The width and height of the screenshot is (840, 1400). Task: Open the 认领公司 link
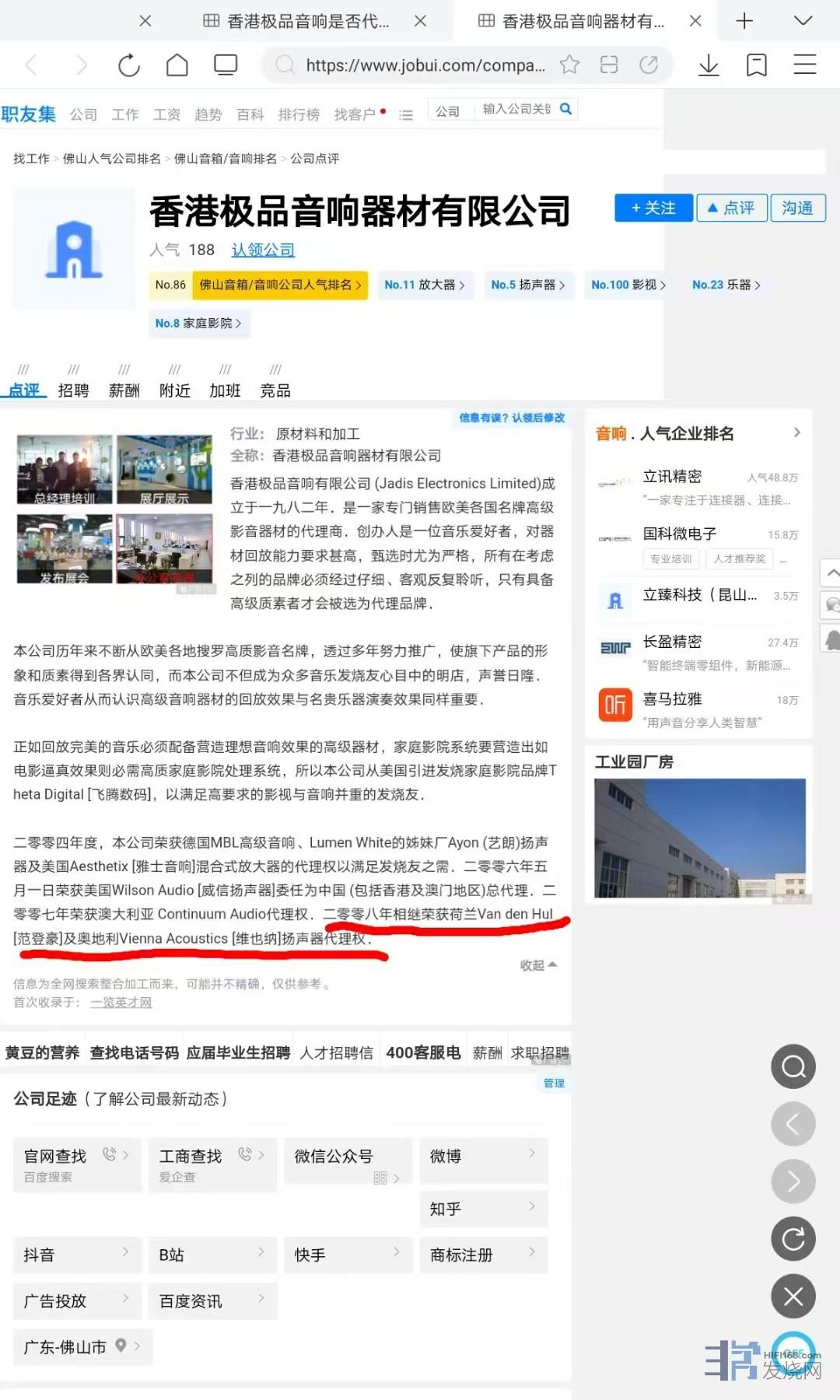(x=263, y=250)
